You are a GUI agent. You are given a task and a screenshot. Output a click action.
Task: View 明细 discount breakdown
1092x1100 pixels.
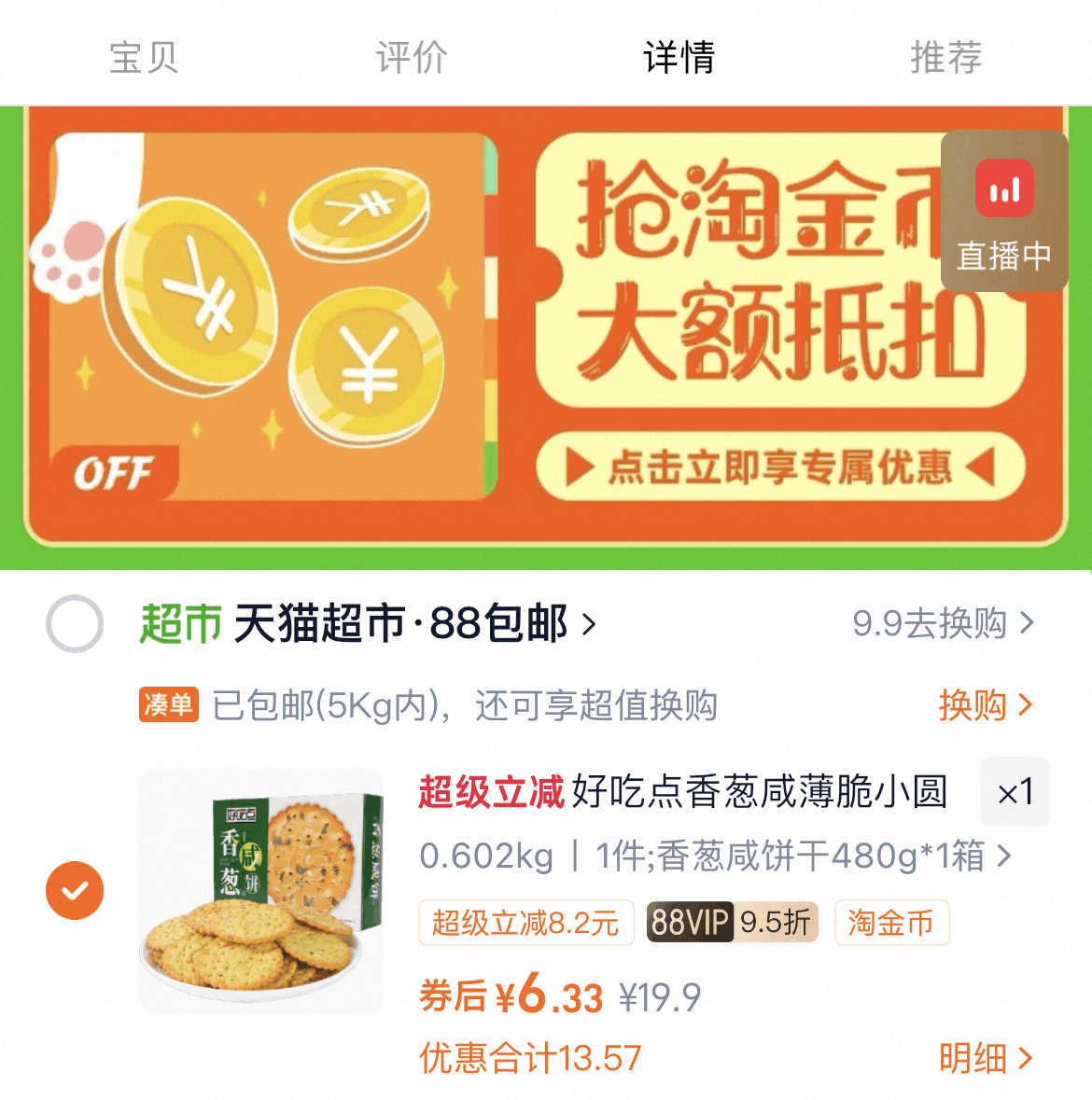(x=985, y=1058)
